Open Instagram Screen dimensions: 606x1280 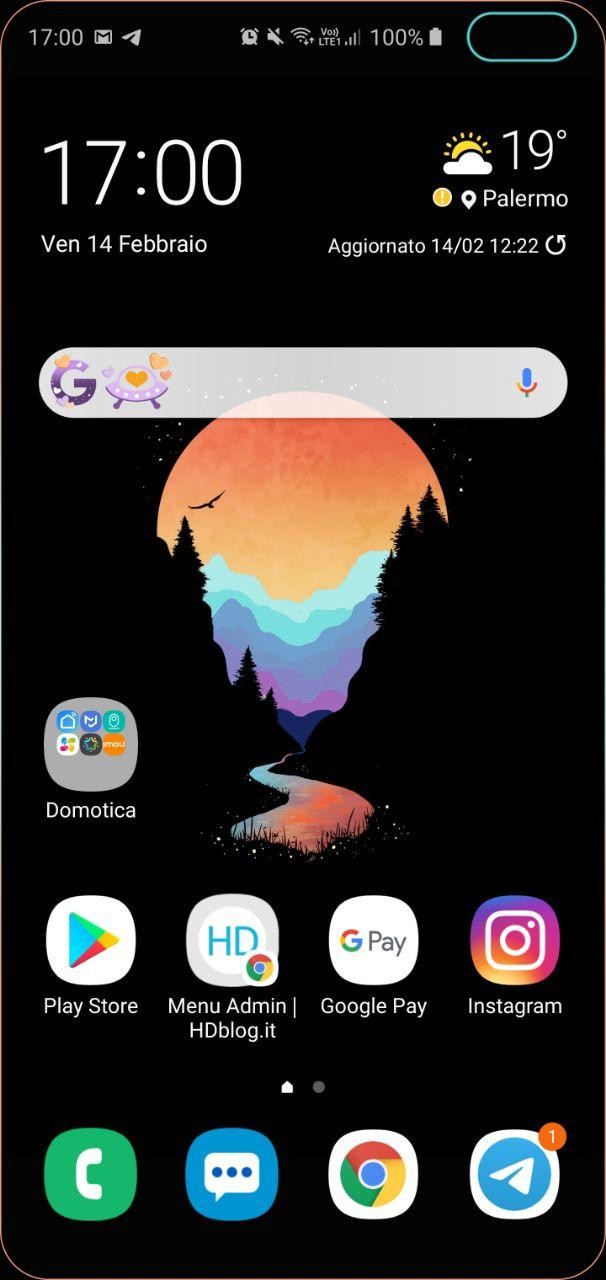[x=515, y=941]
